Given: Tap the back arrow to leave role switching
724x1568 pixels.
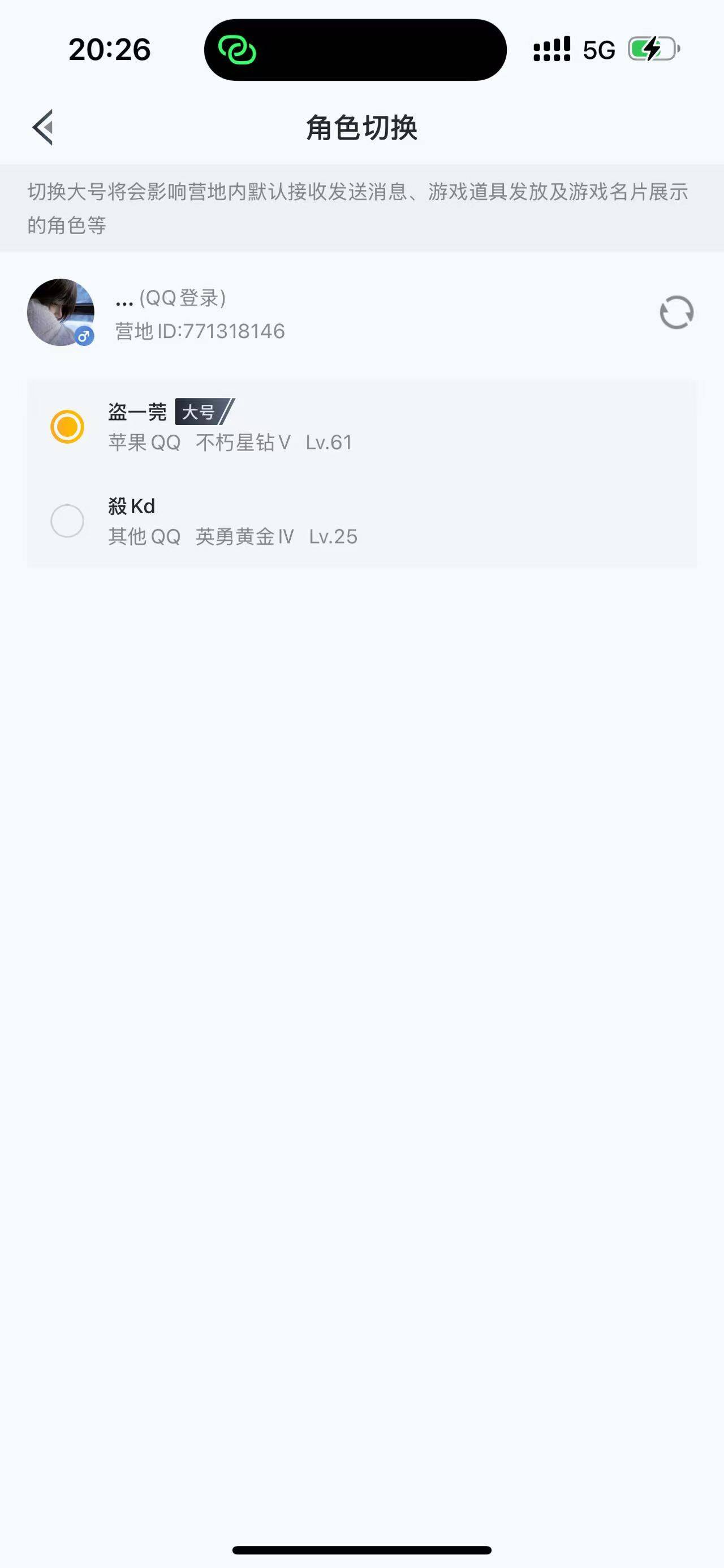Looking at the screenshot, I should tap(42, 128).
